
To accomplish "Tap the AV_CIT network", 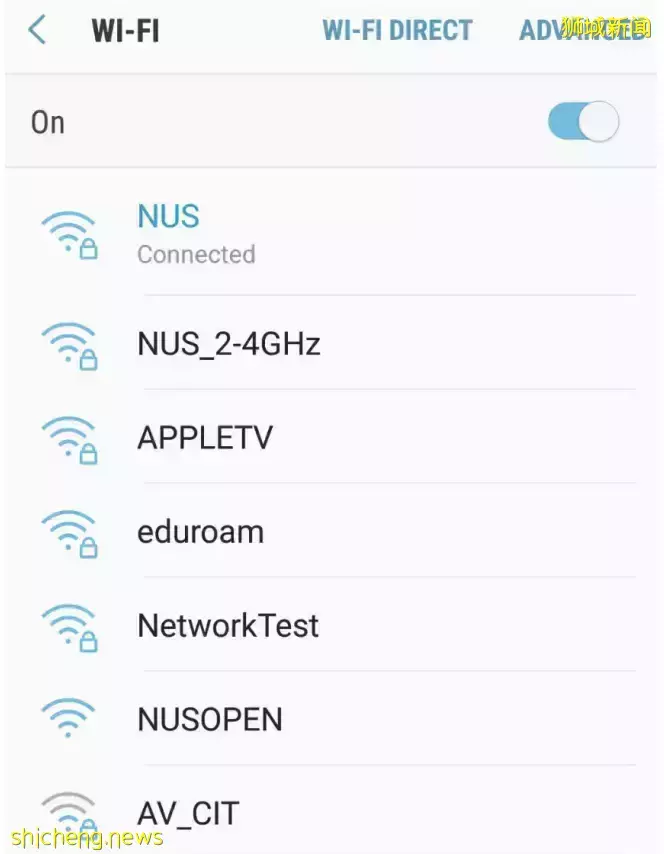I will point(188,812).
